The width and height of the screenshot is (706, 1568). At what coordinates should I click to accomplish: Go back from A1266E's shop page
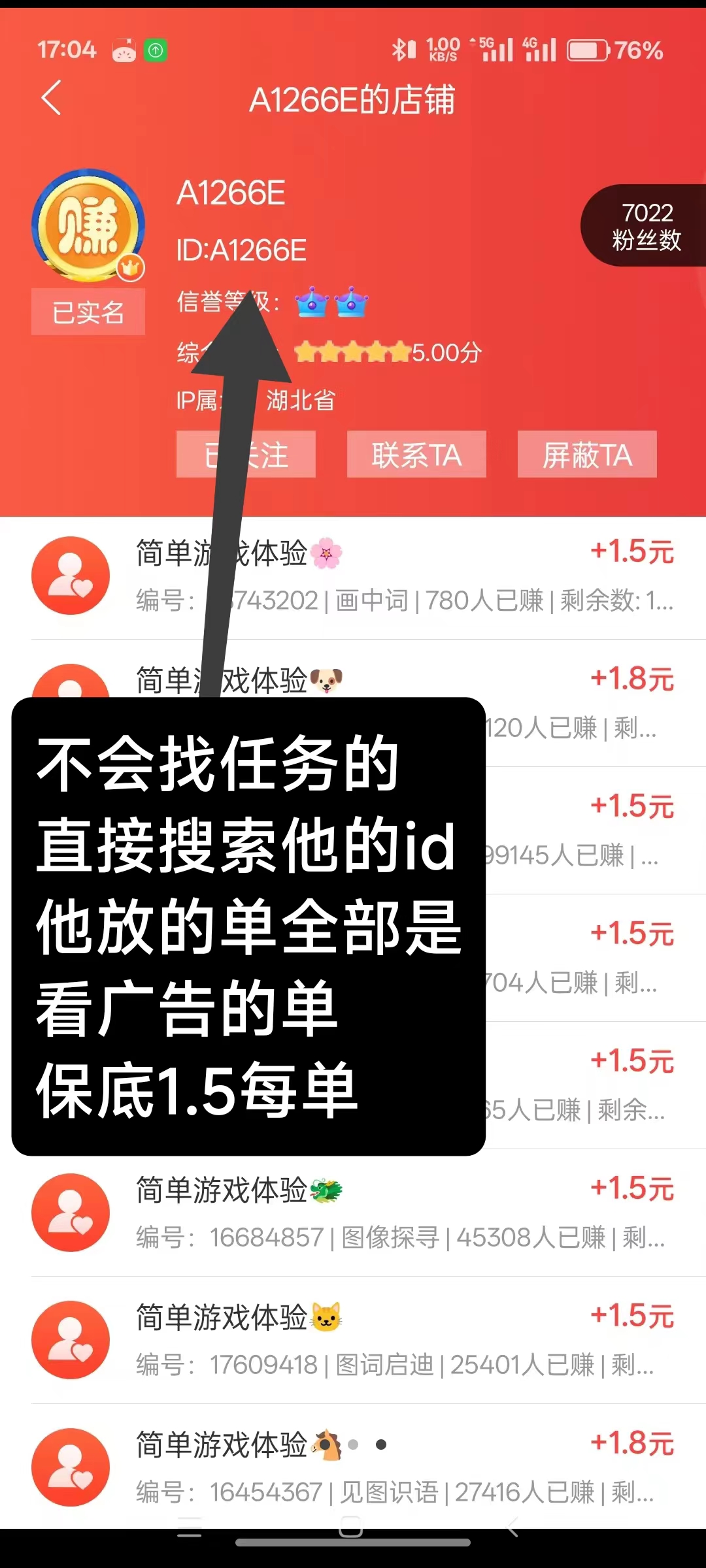[51, 98]
